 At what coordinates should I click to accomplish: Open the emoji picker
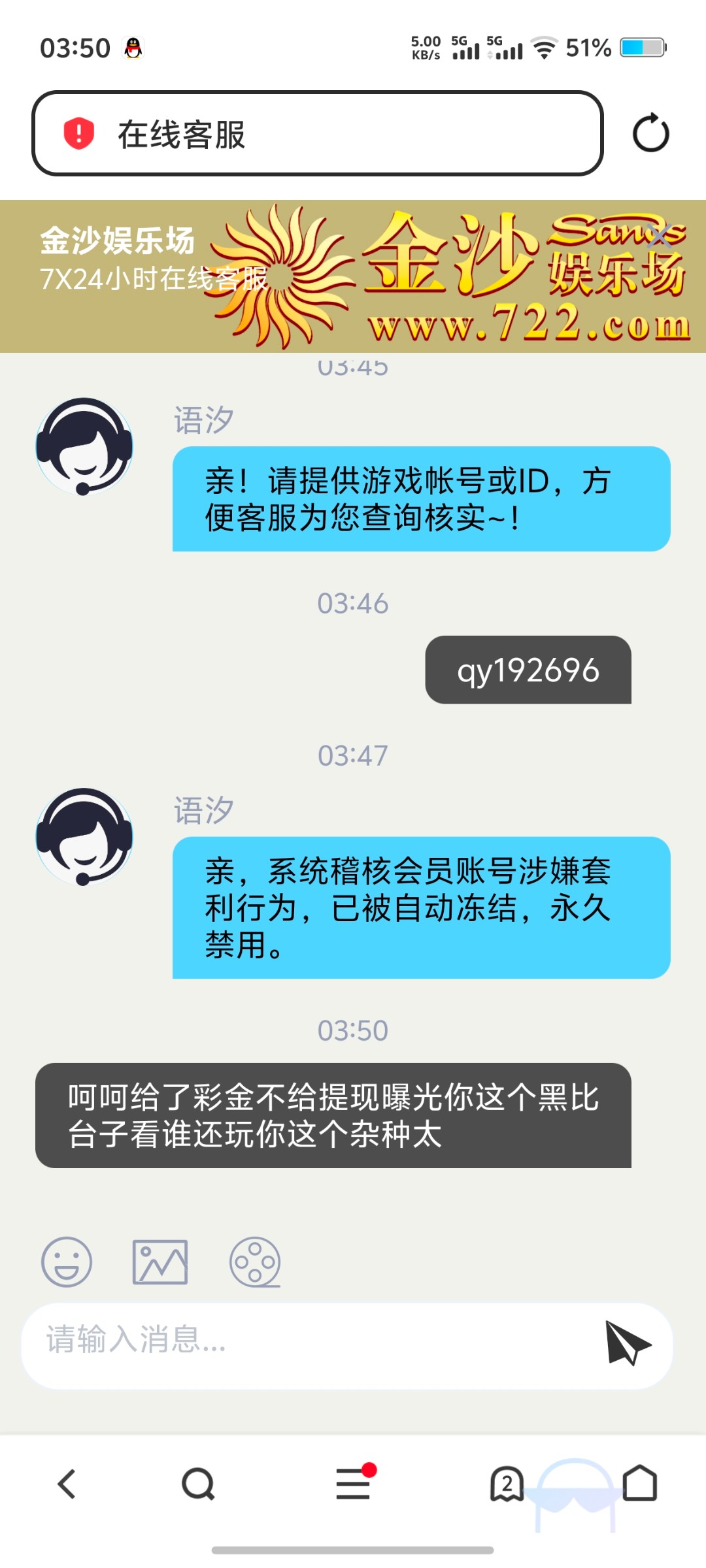[x=65, y=1262]
